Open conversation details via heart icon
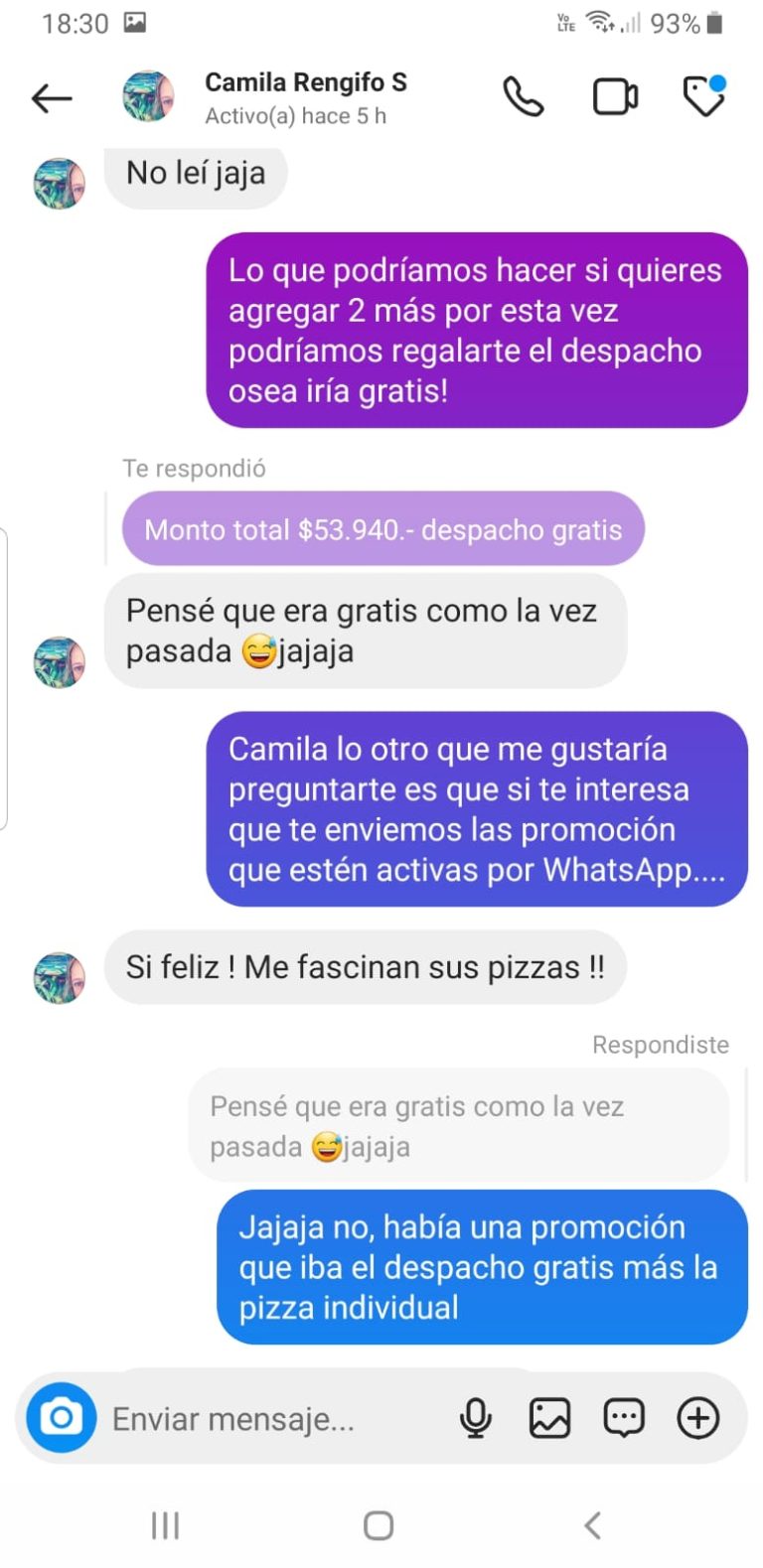 coord(703,96)
